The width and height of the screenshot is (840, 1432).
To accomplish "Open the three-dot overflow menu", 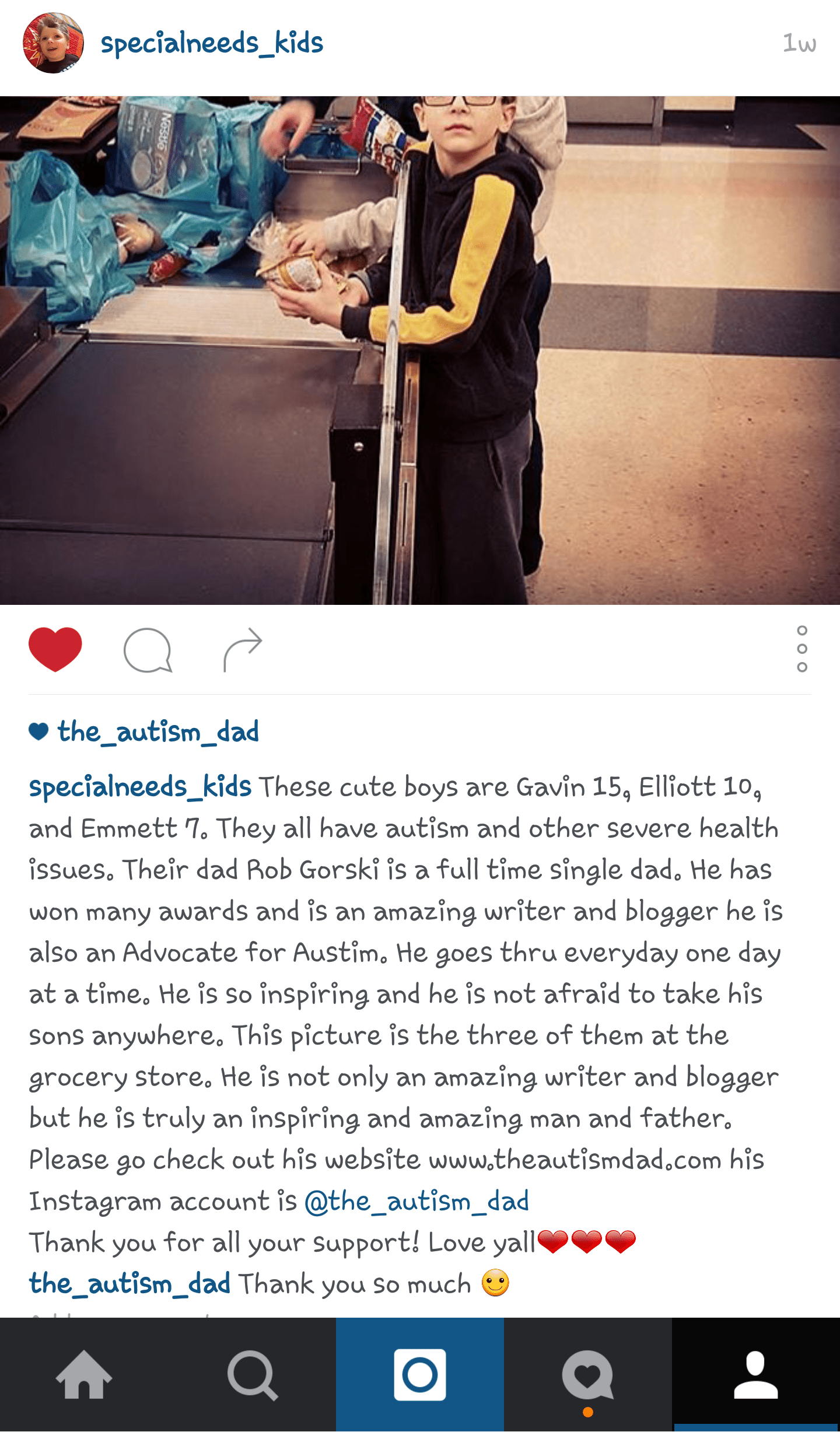I will pos(802,649).
